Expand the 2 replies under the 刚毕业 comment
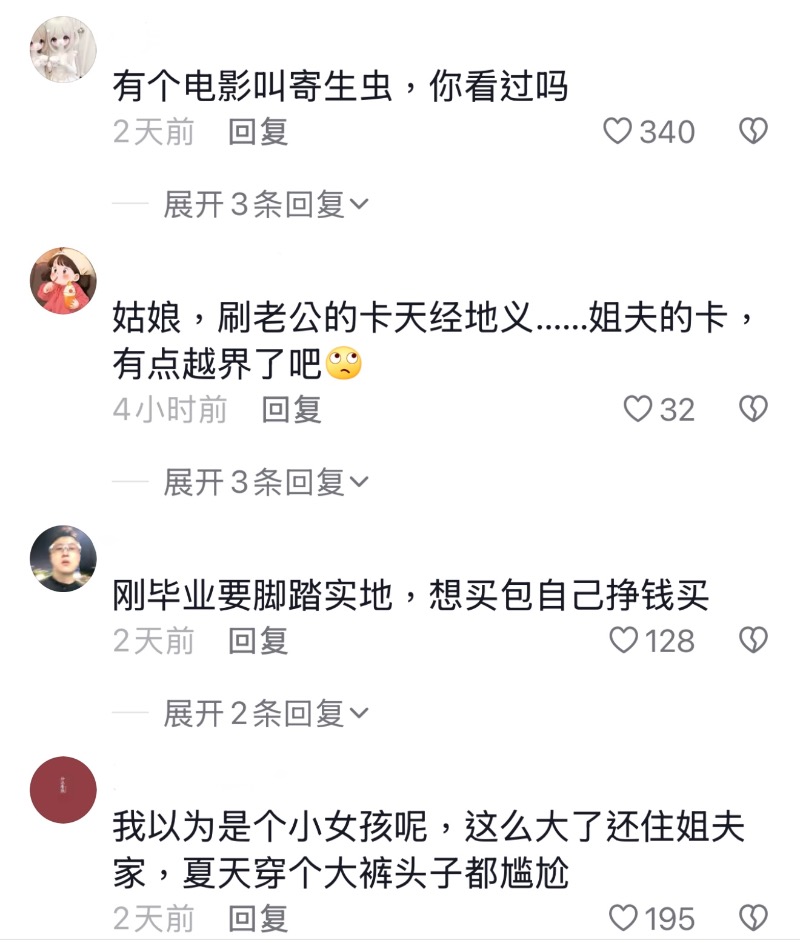Image resolution: width=800 pixels, height=943 pixels. (265, 714)
